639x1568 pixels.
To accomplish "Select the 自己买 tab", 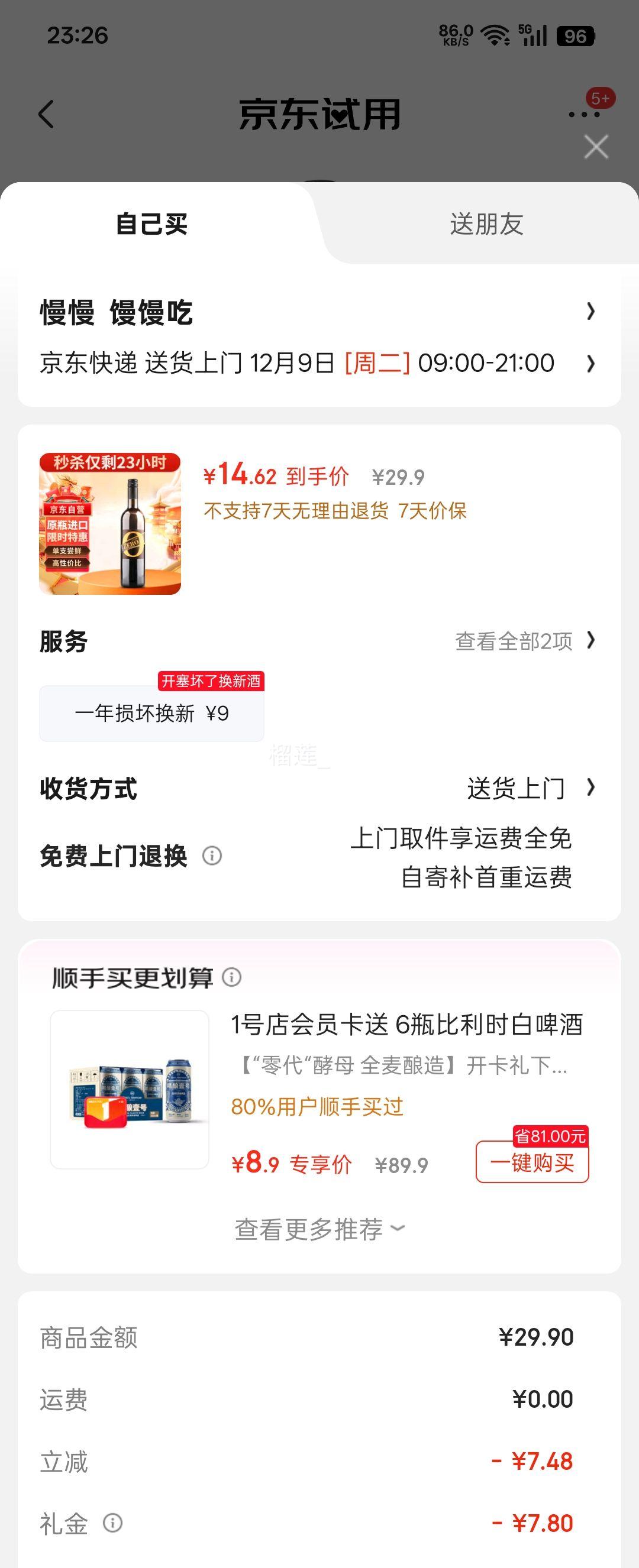I will (151, 224).
